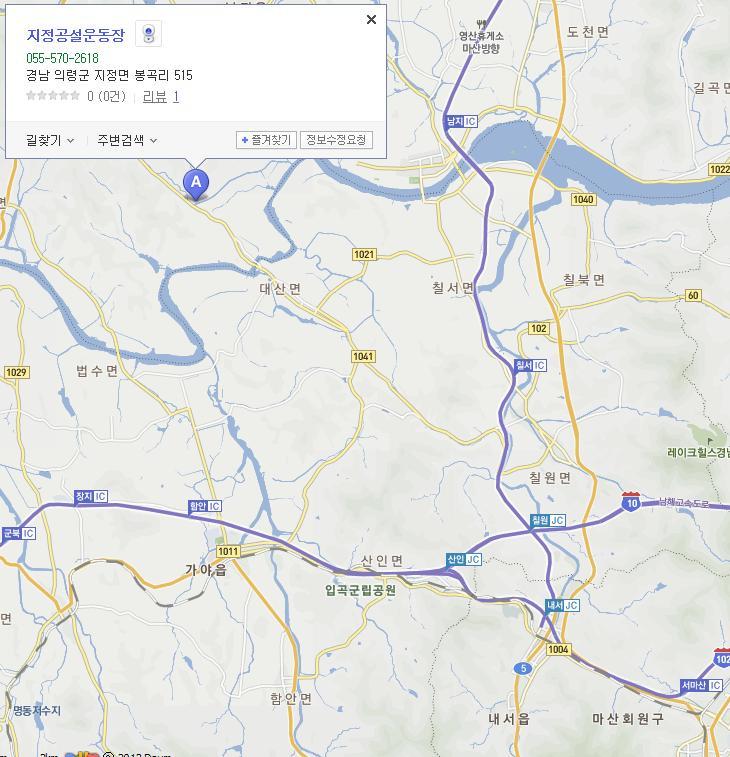The height and width of the screenshot is (757, 730).
Task: Select the blue A marker on the map
Action: click(196, 183)
